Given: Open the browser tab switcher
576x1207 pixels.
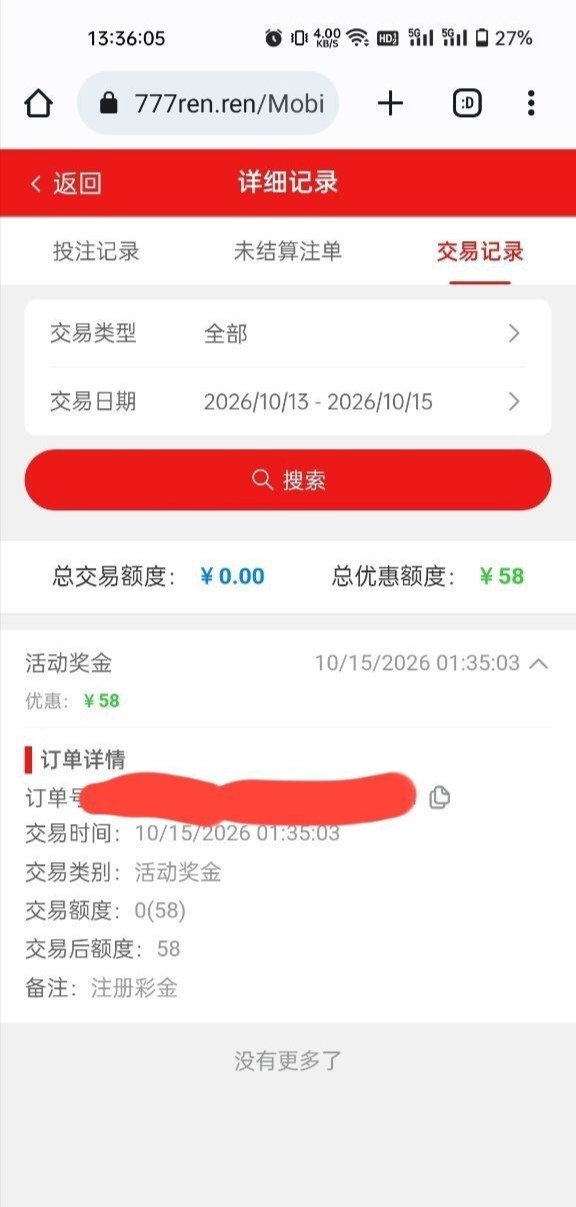Looking at the screenshot, I should [x=467, y=103].
